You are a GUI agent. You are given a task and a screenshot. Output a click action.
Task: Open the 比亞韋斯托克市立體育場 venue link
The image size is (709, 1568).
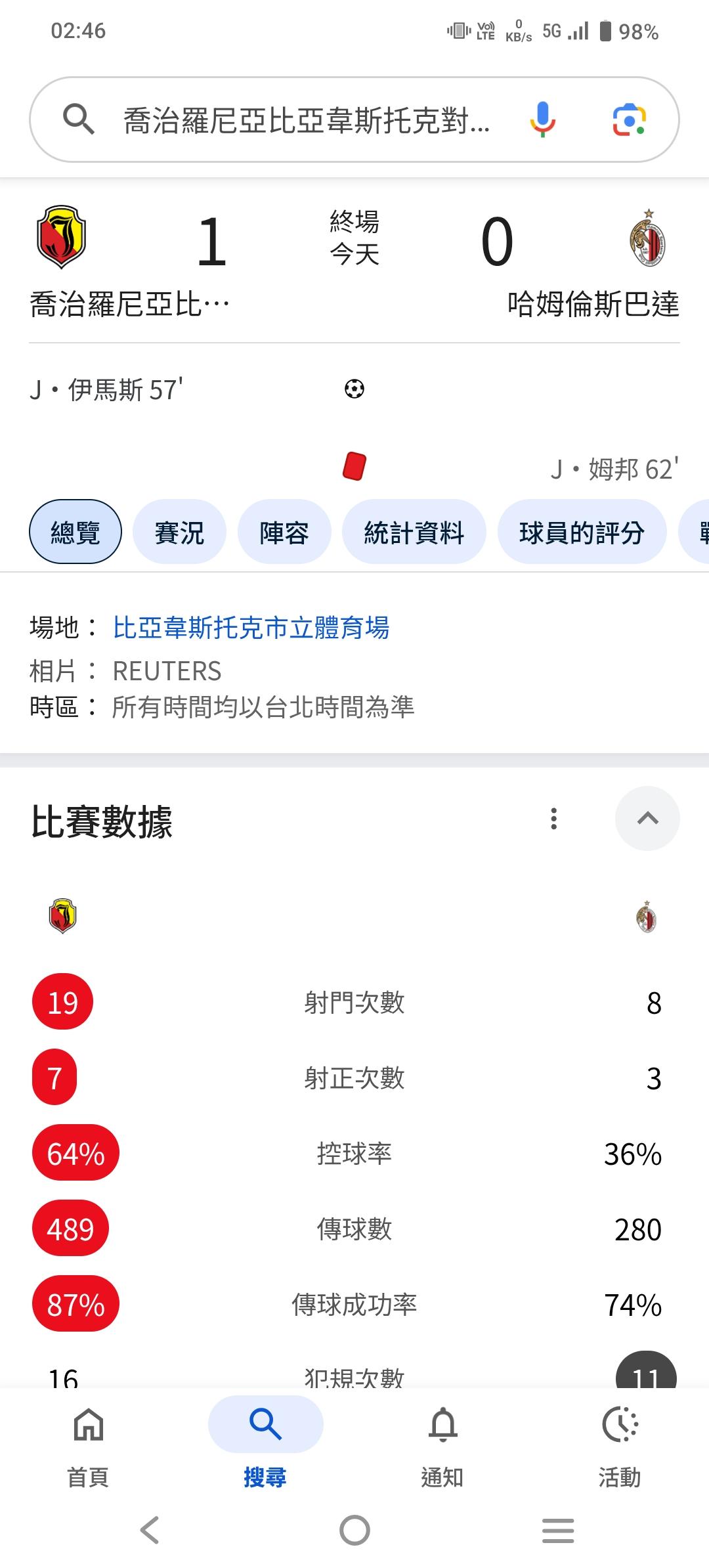251,628
